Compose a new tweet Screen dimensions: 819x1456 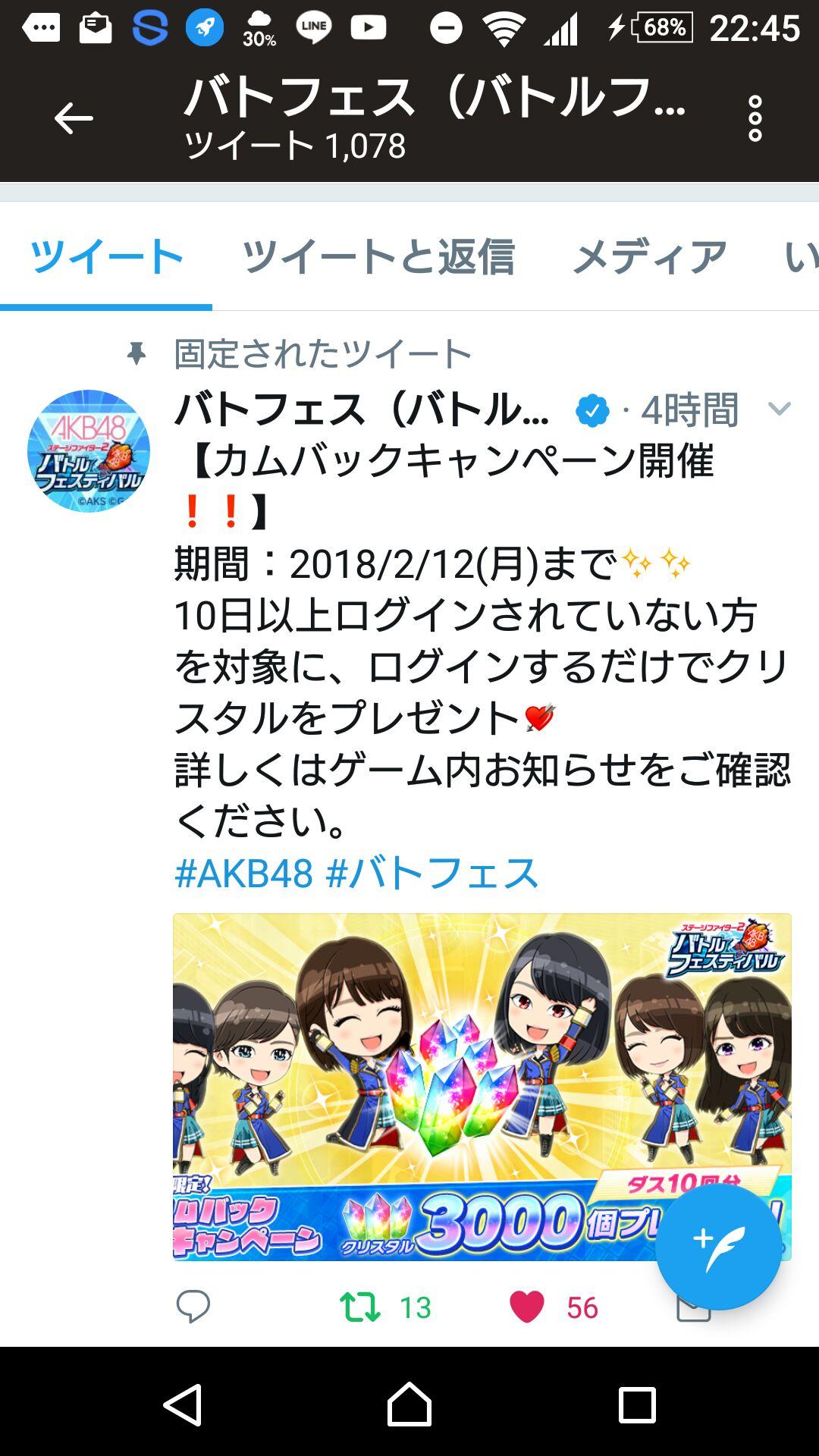(717, 1246)
